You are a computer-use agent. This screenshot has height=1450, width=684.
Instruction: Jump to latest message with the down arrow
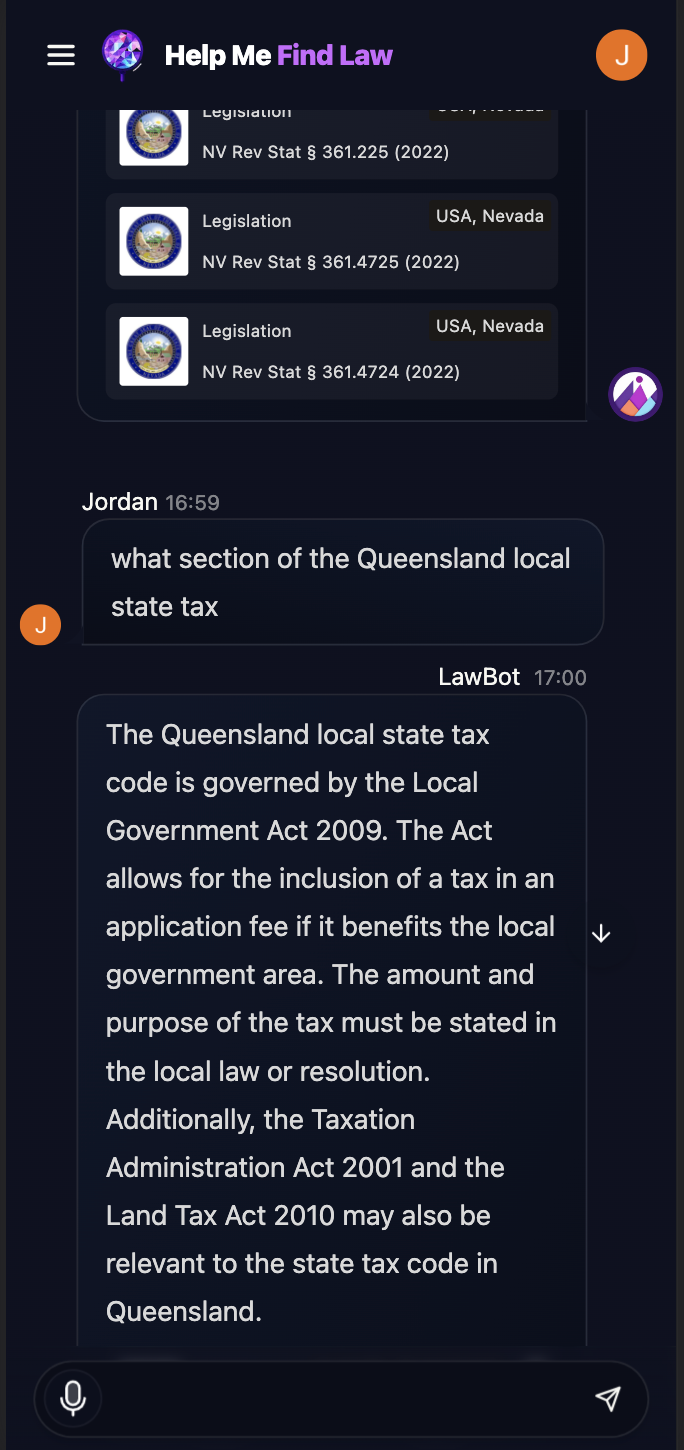click(x=601, y=933)
